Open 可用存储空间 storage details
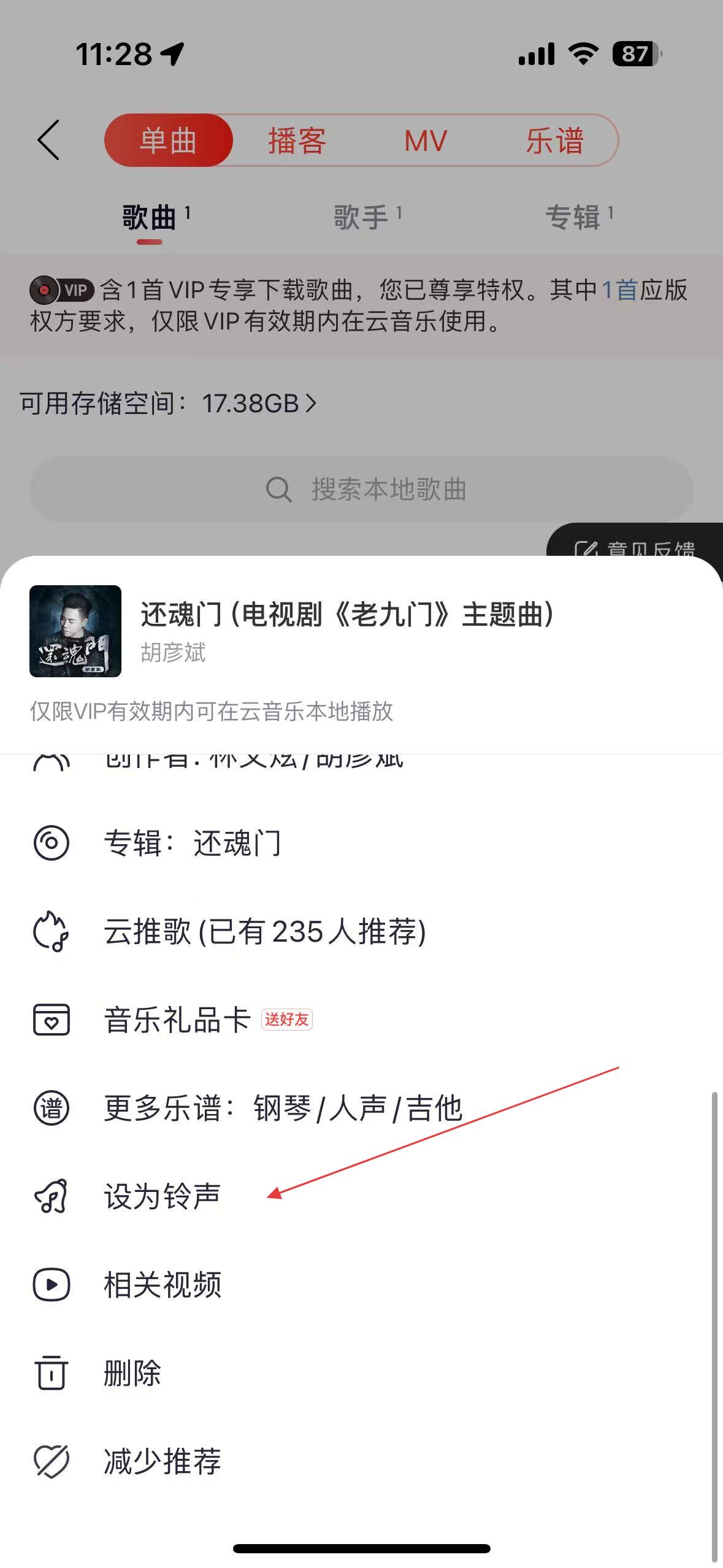723x1568 pixels. click(x=169, y=404)
